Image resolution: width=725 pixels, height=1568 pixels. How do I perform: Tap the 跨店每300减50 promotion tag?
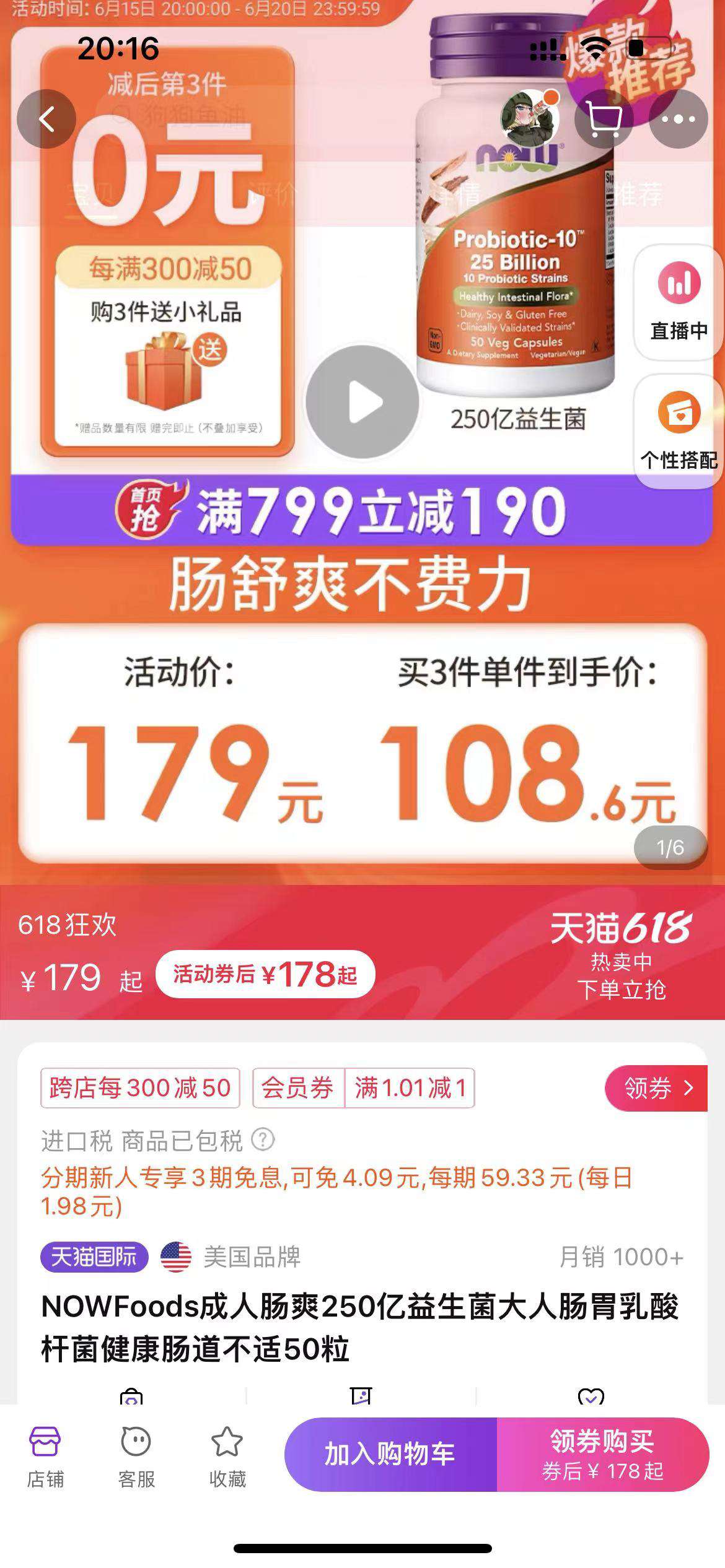point(140,1088)
